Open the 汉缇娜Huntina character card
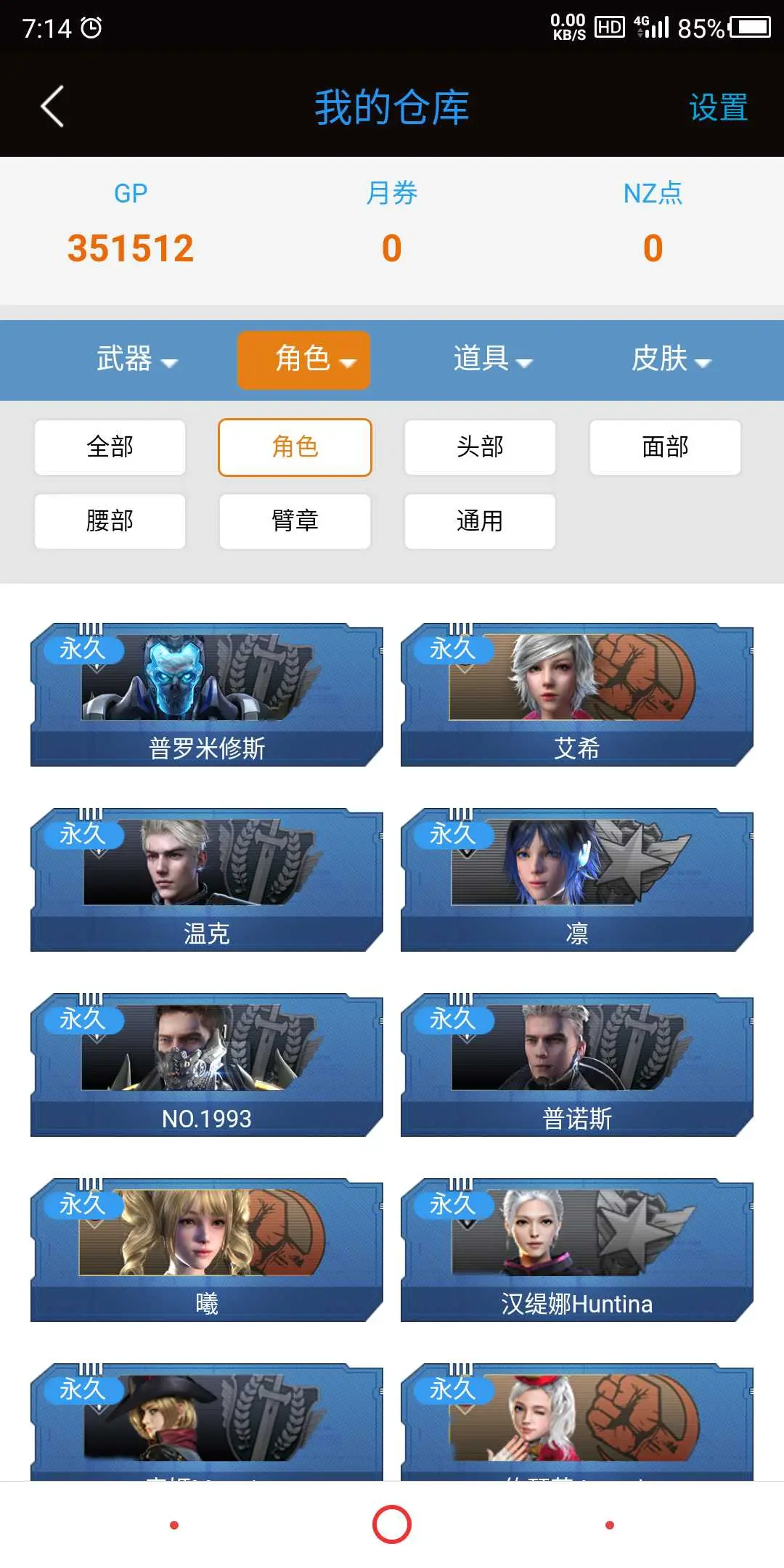784x1568 pixels. click(577, 1249)
